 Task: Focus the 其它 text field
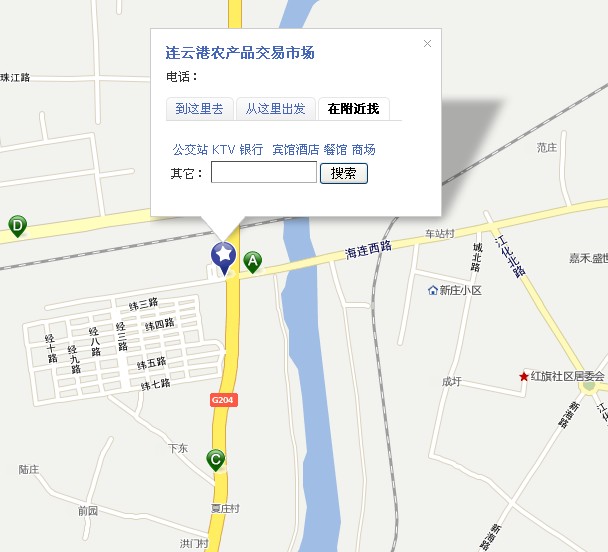[264, 173]
